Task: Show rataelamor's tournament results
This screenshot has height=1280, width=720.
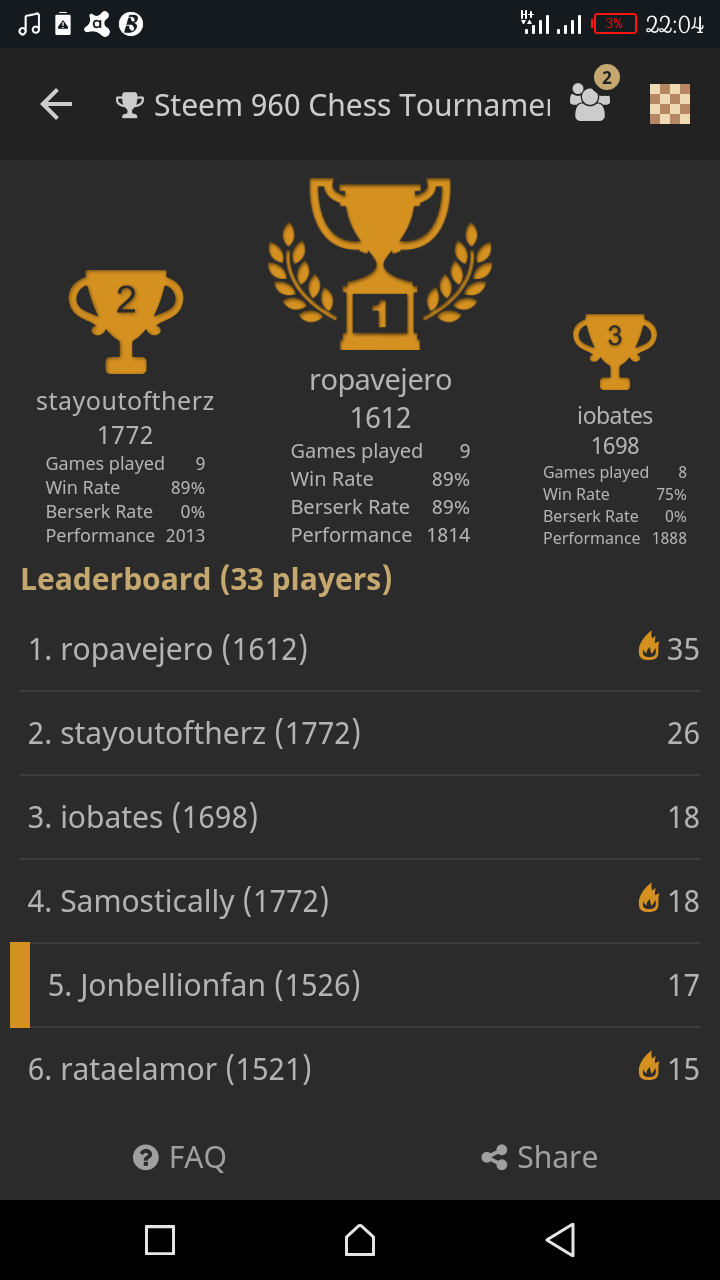Action: (360, 1069)
